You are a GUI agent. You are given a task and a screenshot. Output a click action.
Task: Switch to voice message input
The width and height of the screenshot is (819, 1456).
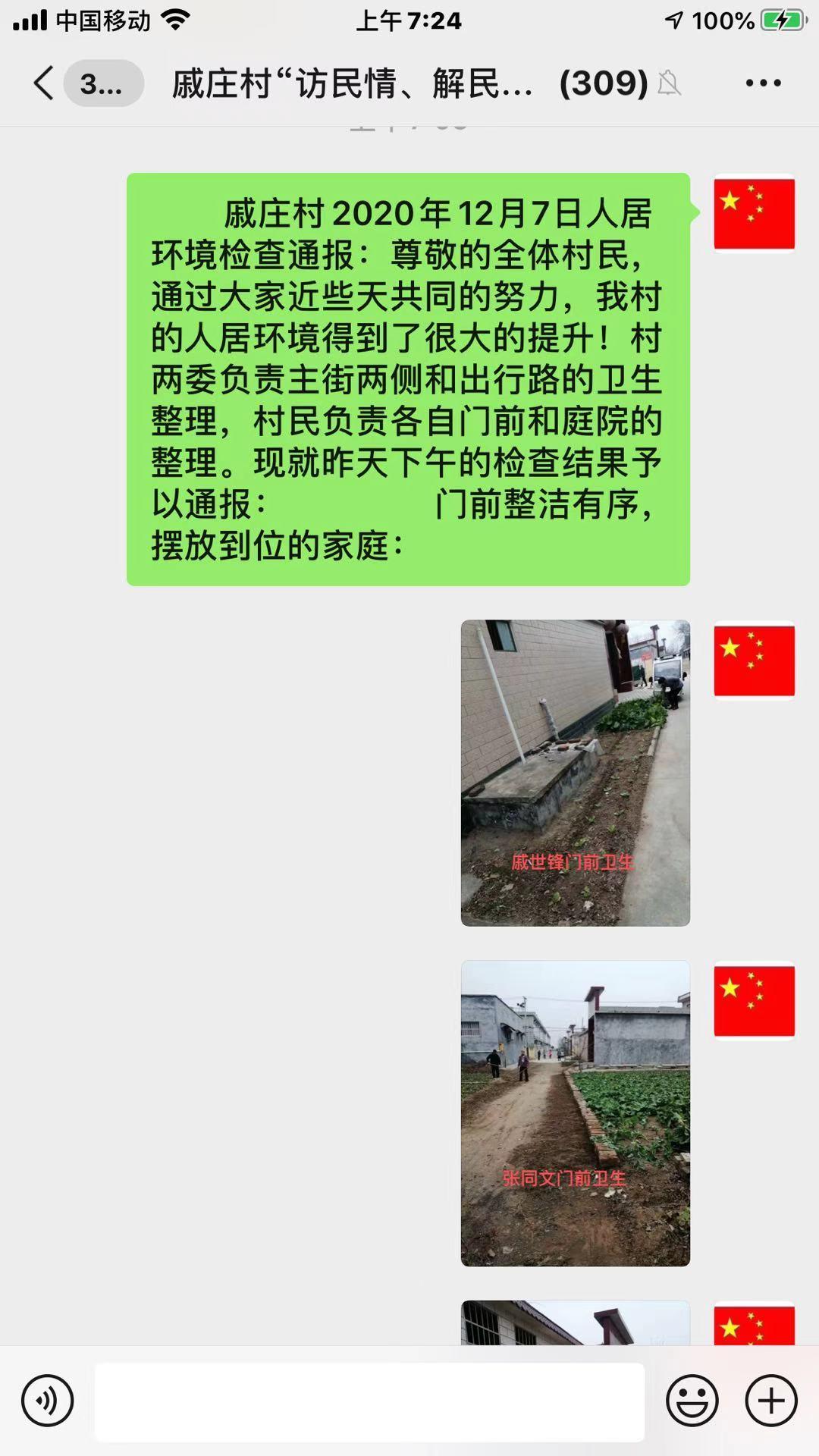48,1401
